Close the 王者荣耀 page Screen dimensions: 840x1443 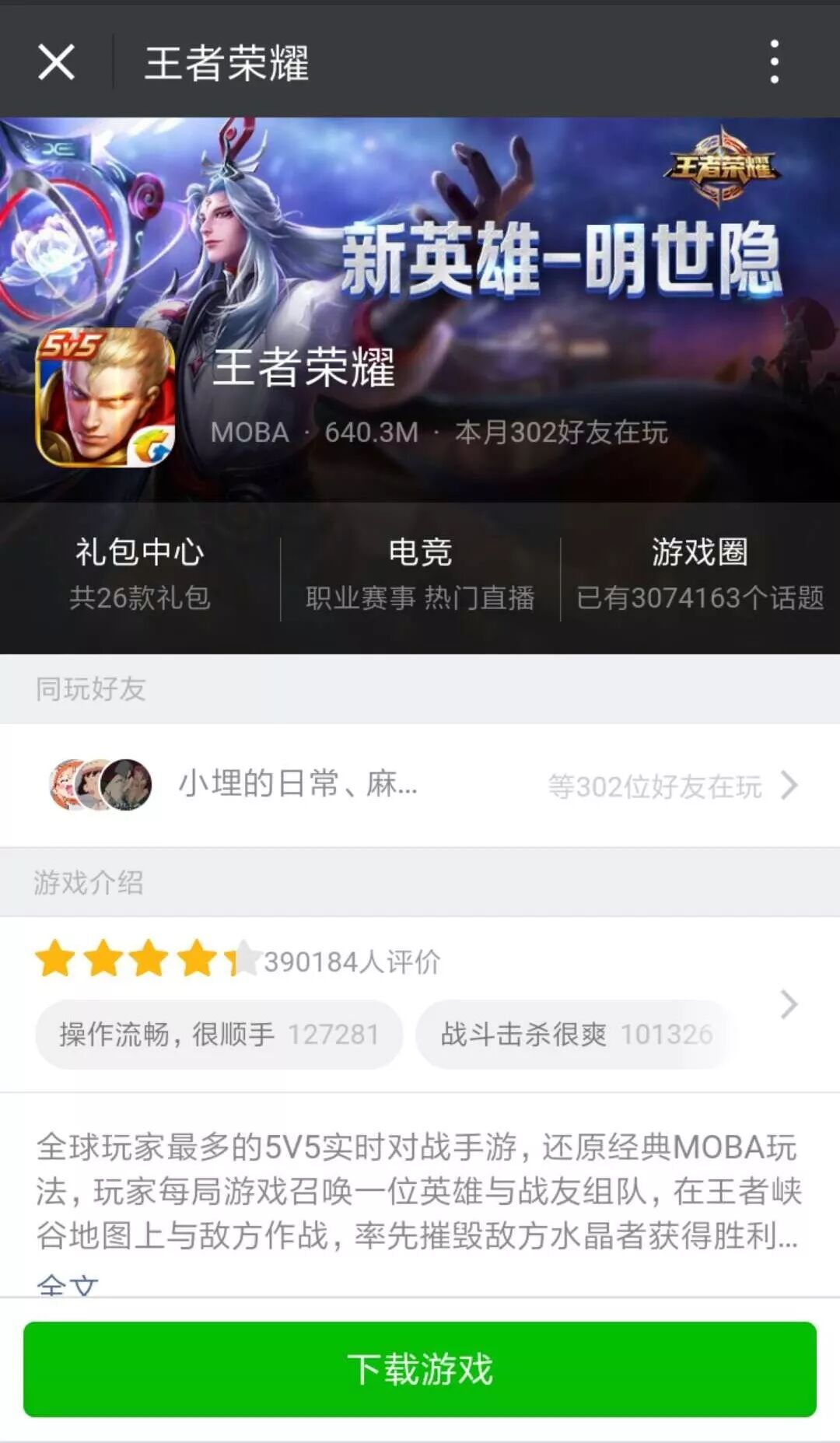[56, 62]
